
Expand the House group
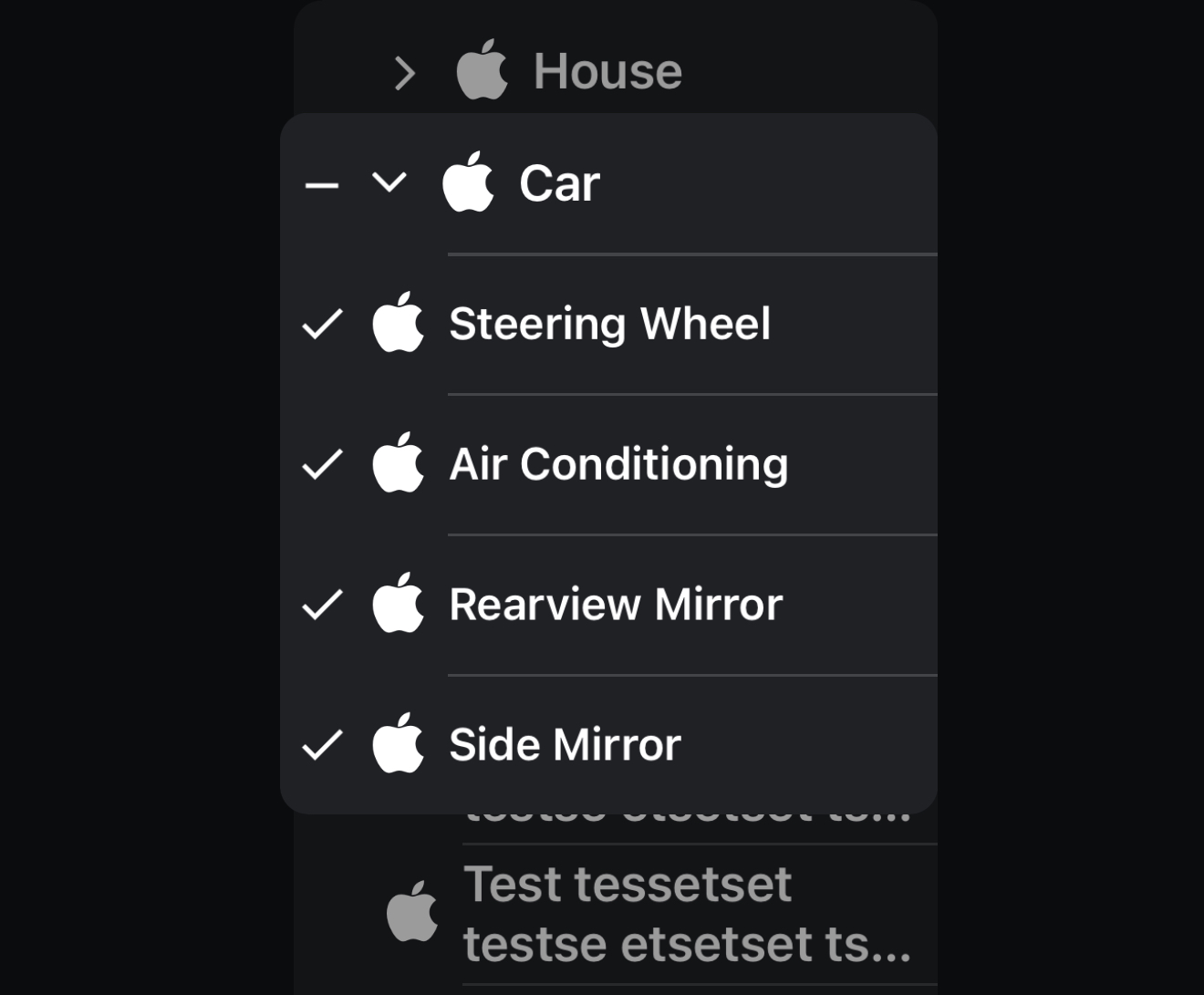point(405,73)
